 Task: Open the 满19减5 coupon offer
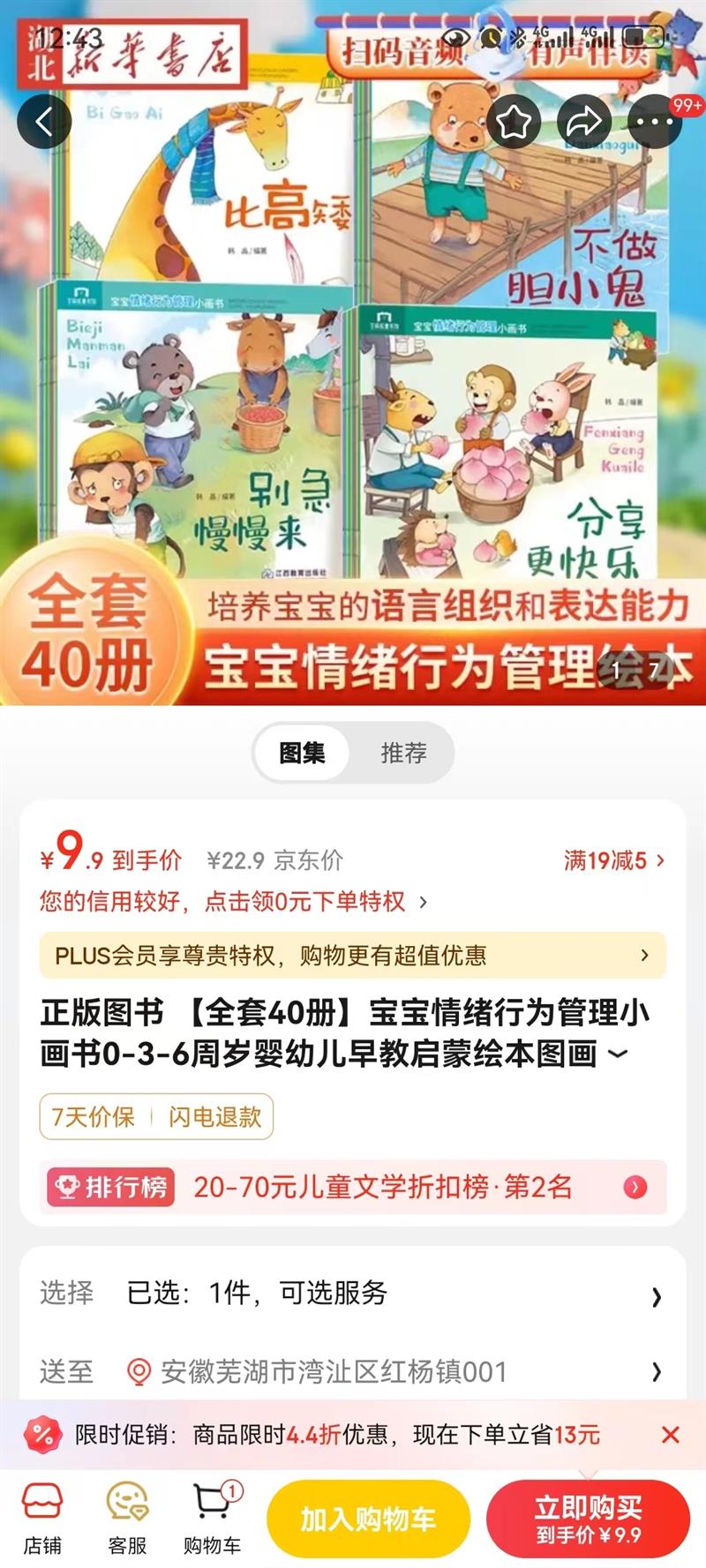(613, 859)
